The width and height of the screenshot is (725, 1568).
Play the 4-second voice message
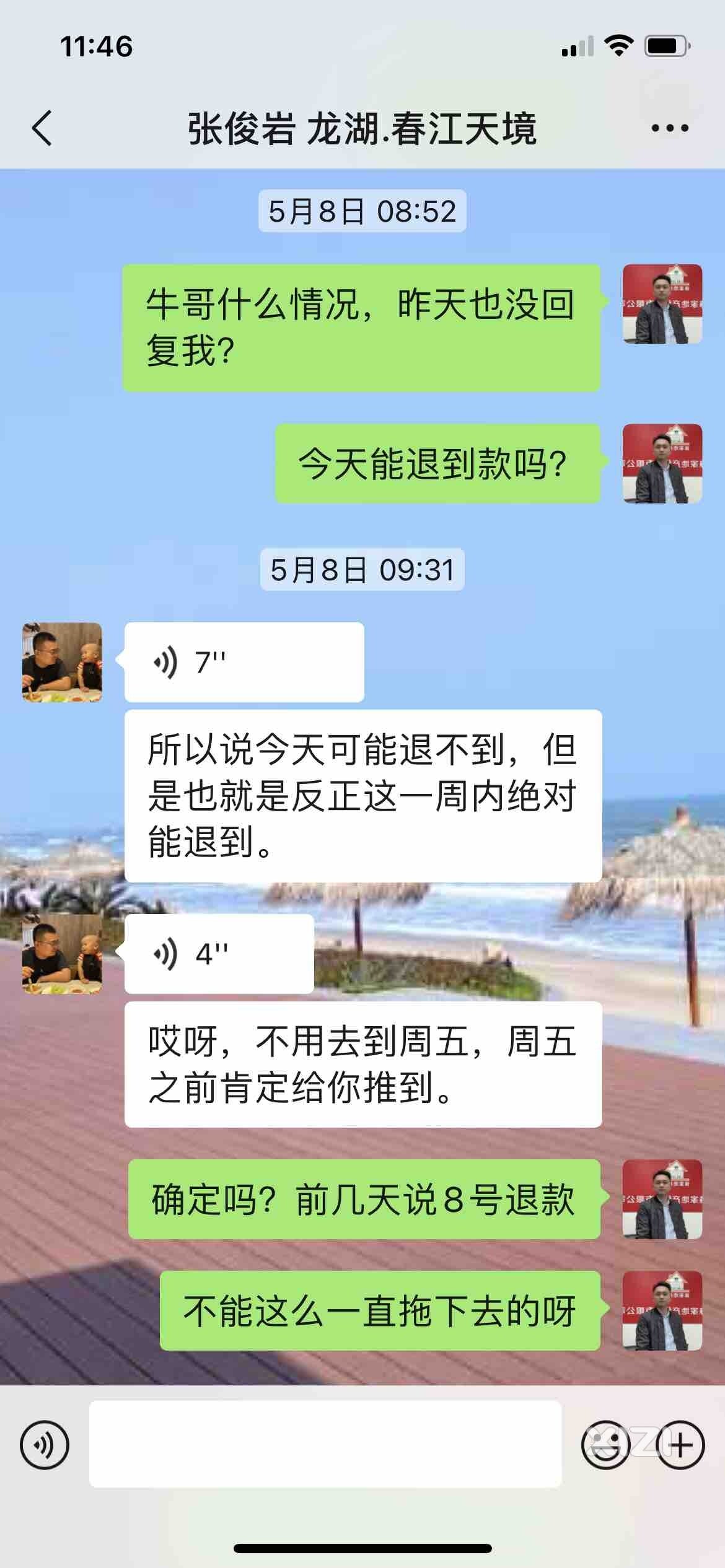coord(219,954)
